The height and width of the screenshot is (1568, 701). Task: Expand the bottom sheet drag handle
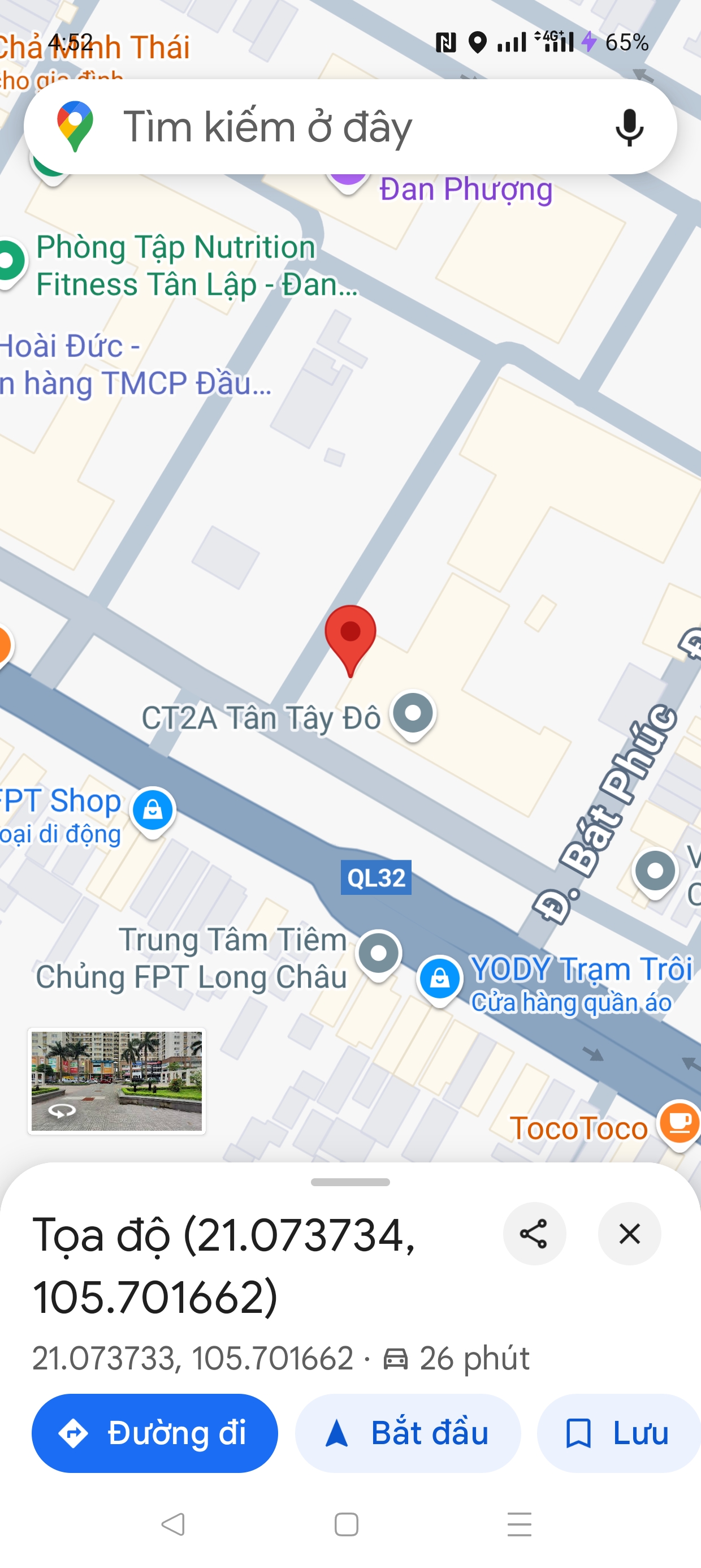tap(350, 1182)
